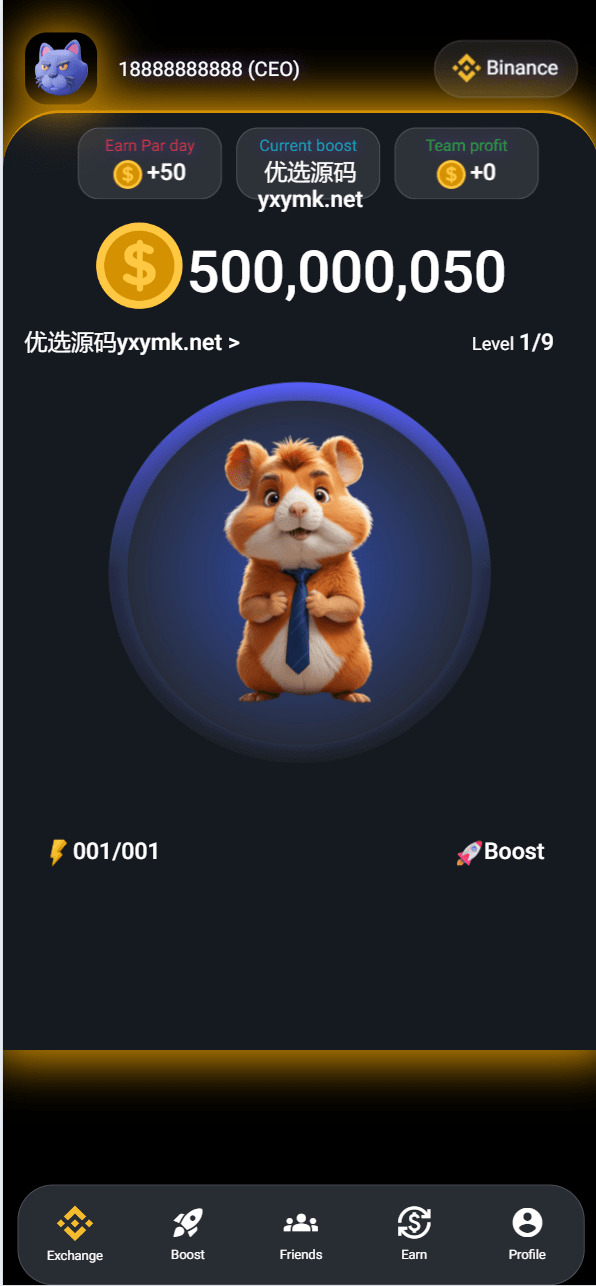Open the Binance exchange selector
This screenshot has height=1286, width=596.
(x=506, y=69)
